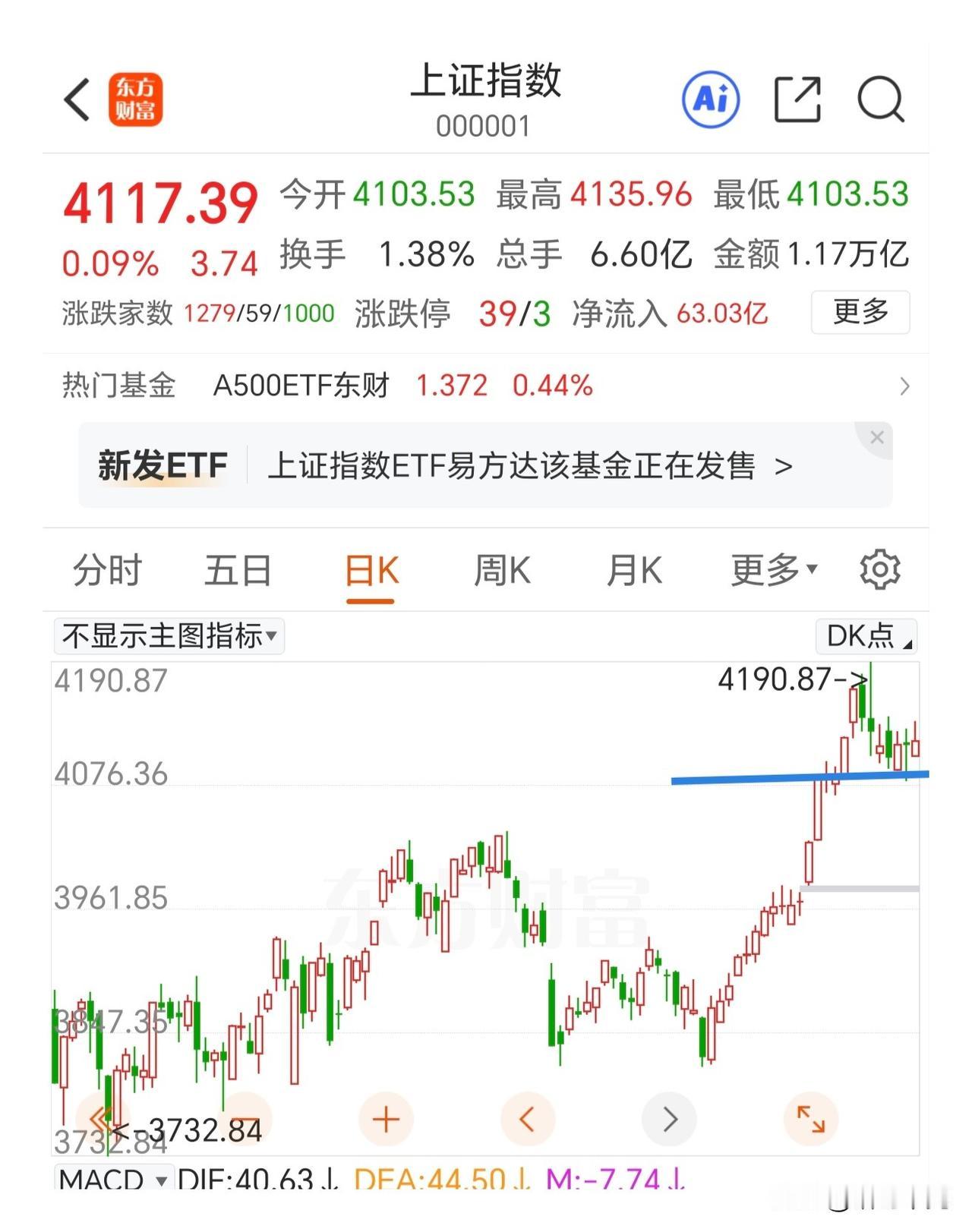
Task: Select the 月K monthly tab
Action: 636,570
